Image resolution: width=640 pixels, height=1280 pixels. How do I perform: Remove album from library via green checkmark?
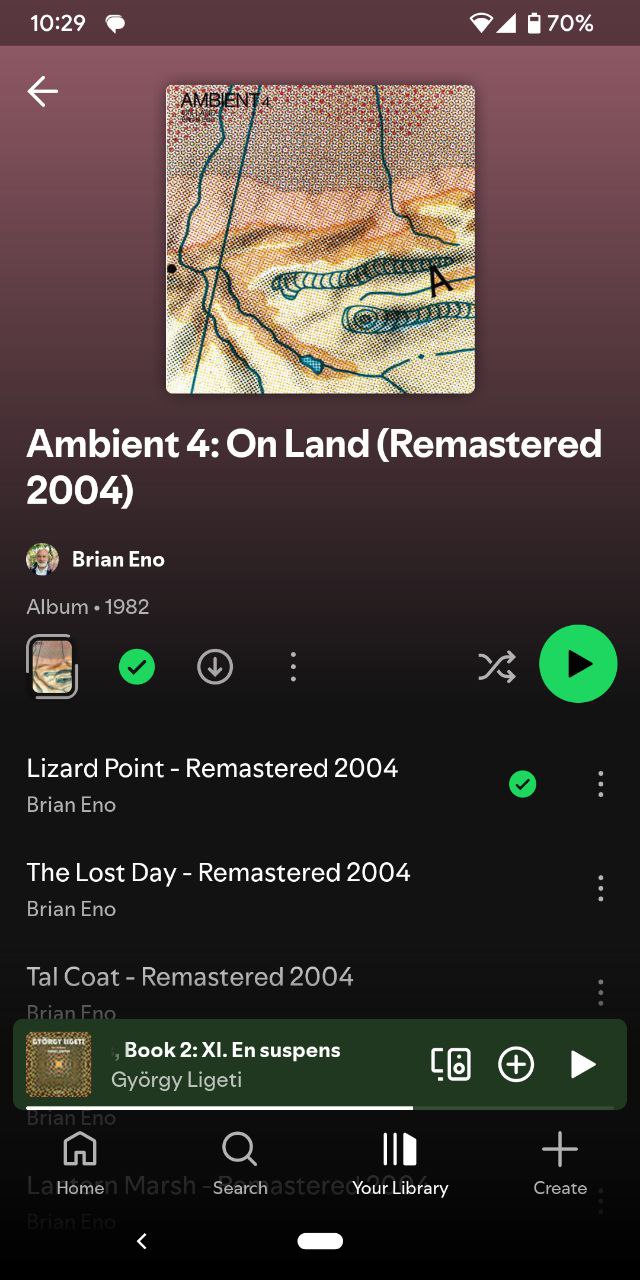pyautogui.click(x=137, y=666)
